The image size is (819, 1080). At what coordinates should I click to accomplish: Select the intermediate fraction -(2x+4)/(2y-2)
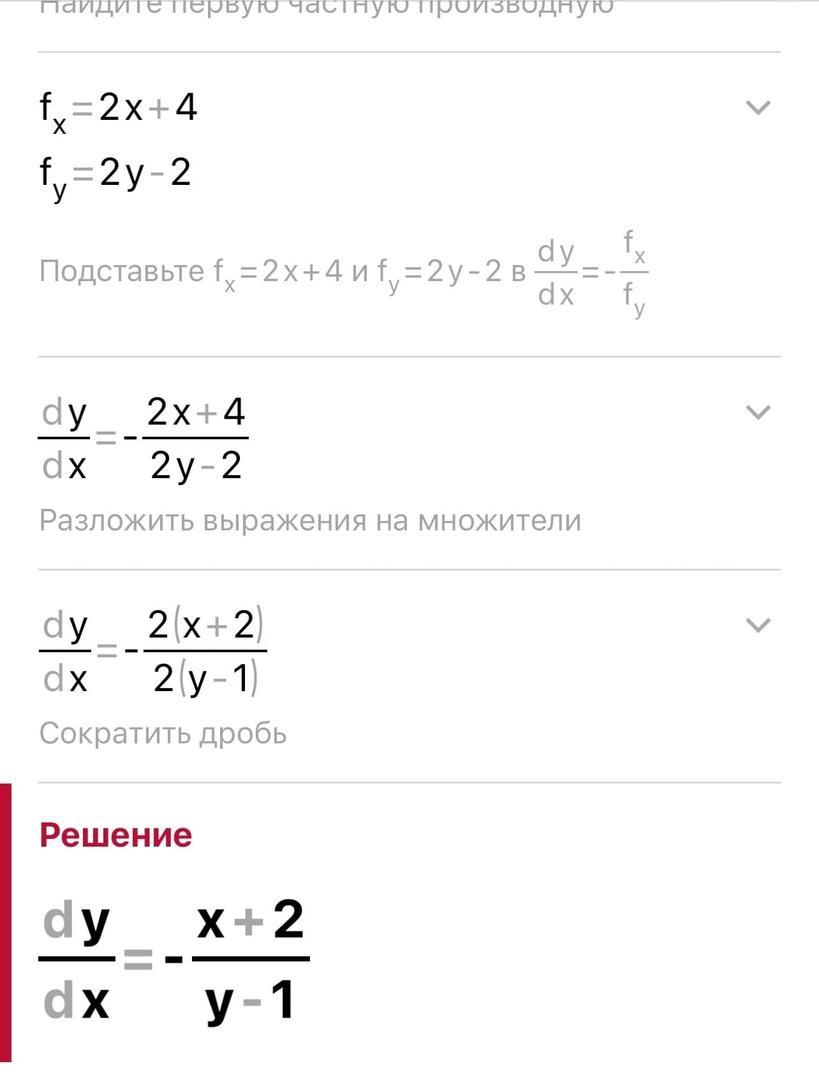pyautogui.click(x=145, y=435)
